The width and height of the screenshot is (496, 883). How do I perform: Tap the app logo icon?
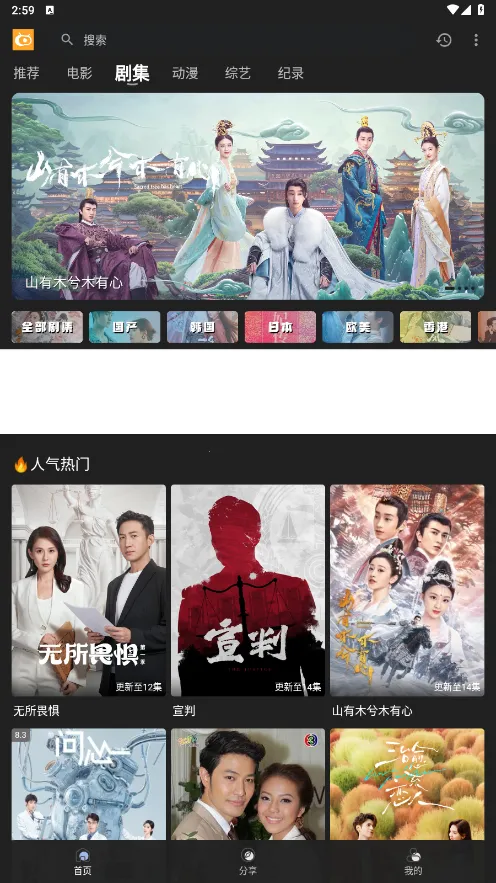click(23, 40)
